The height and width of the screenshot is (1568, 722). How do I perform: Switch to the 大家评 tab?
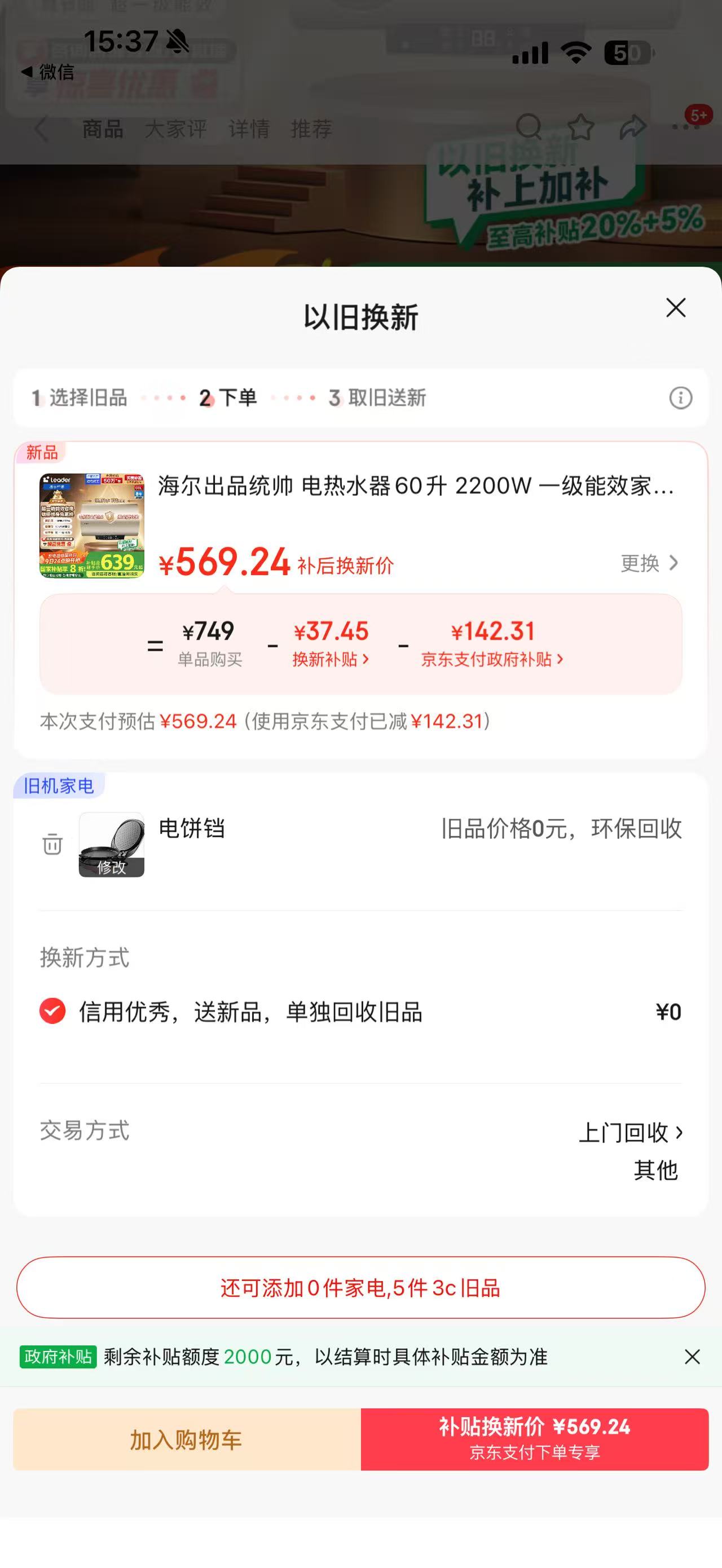point(175,129)
